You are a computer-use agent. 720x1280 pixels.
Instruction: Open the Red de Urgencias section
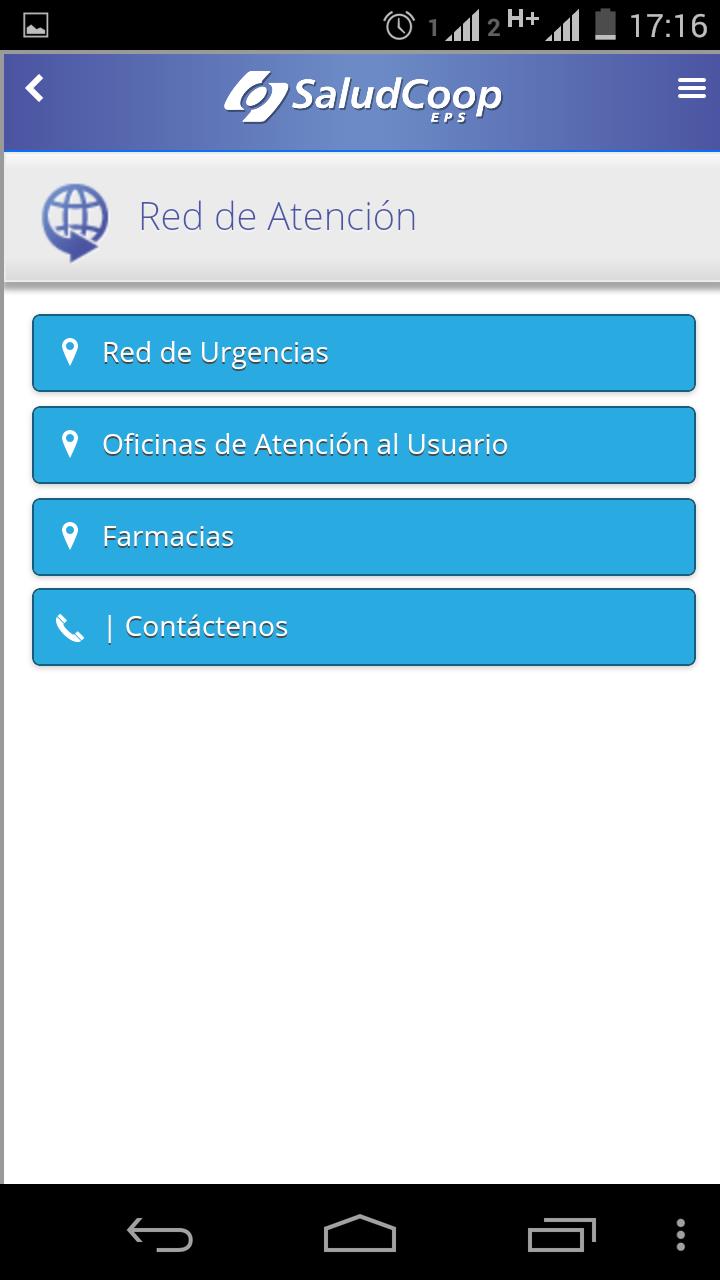pyautogui.click(x=363, y=352)
